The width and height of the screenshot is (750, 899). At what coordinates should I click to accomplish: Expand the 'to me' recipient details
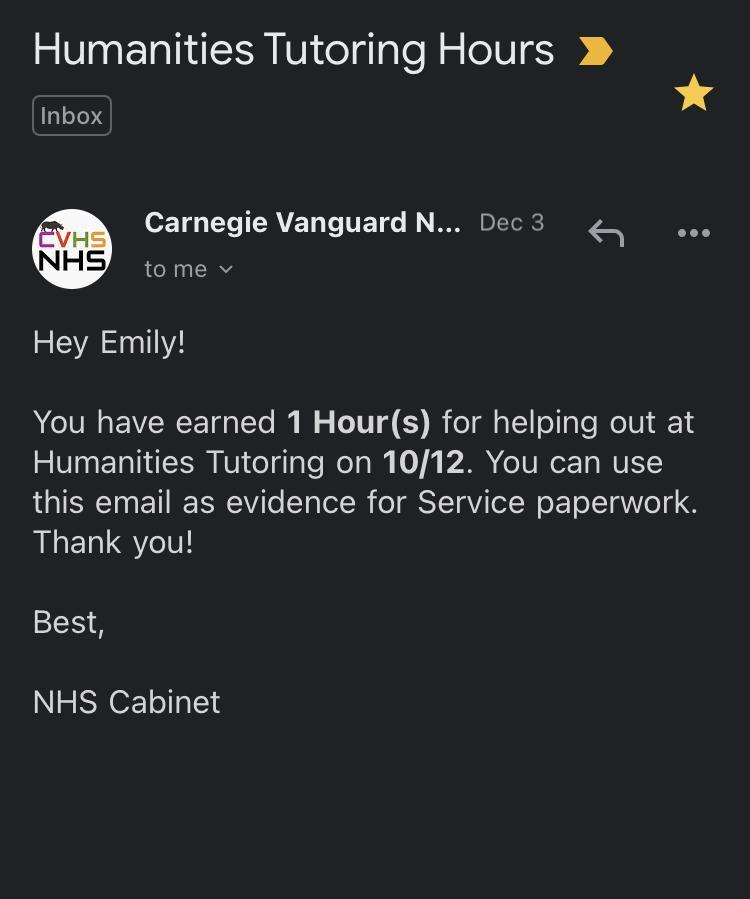[189, 269]
